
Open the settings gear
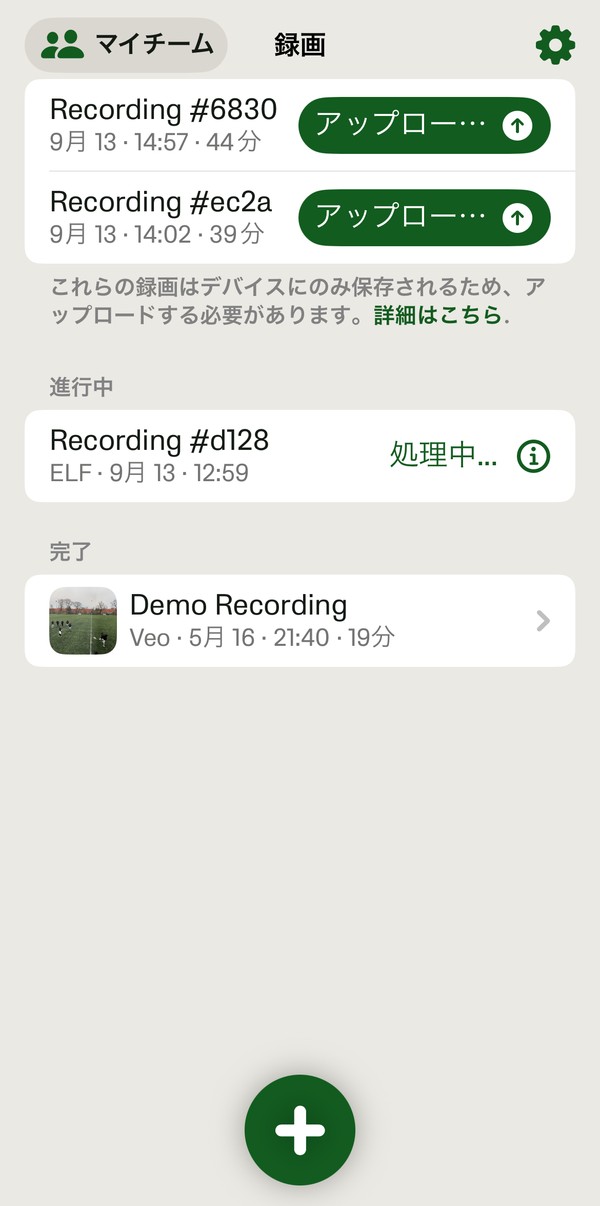[555, 45]
